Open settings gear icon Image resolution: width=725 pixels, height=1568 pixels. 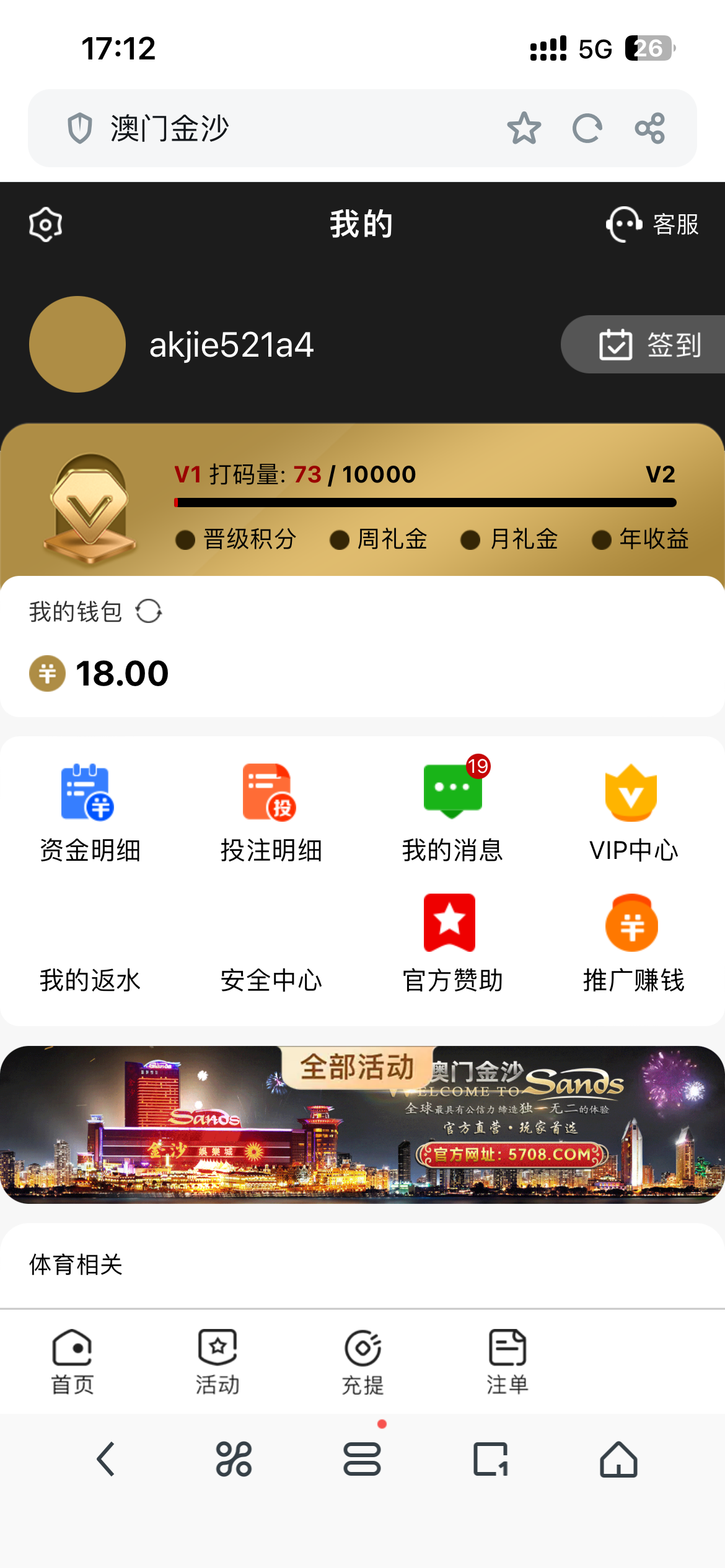click(x=46, y=224)
